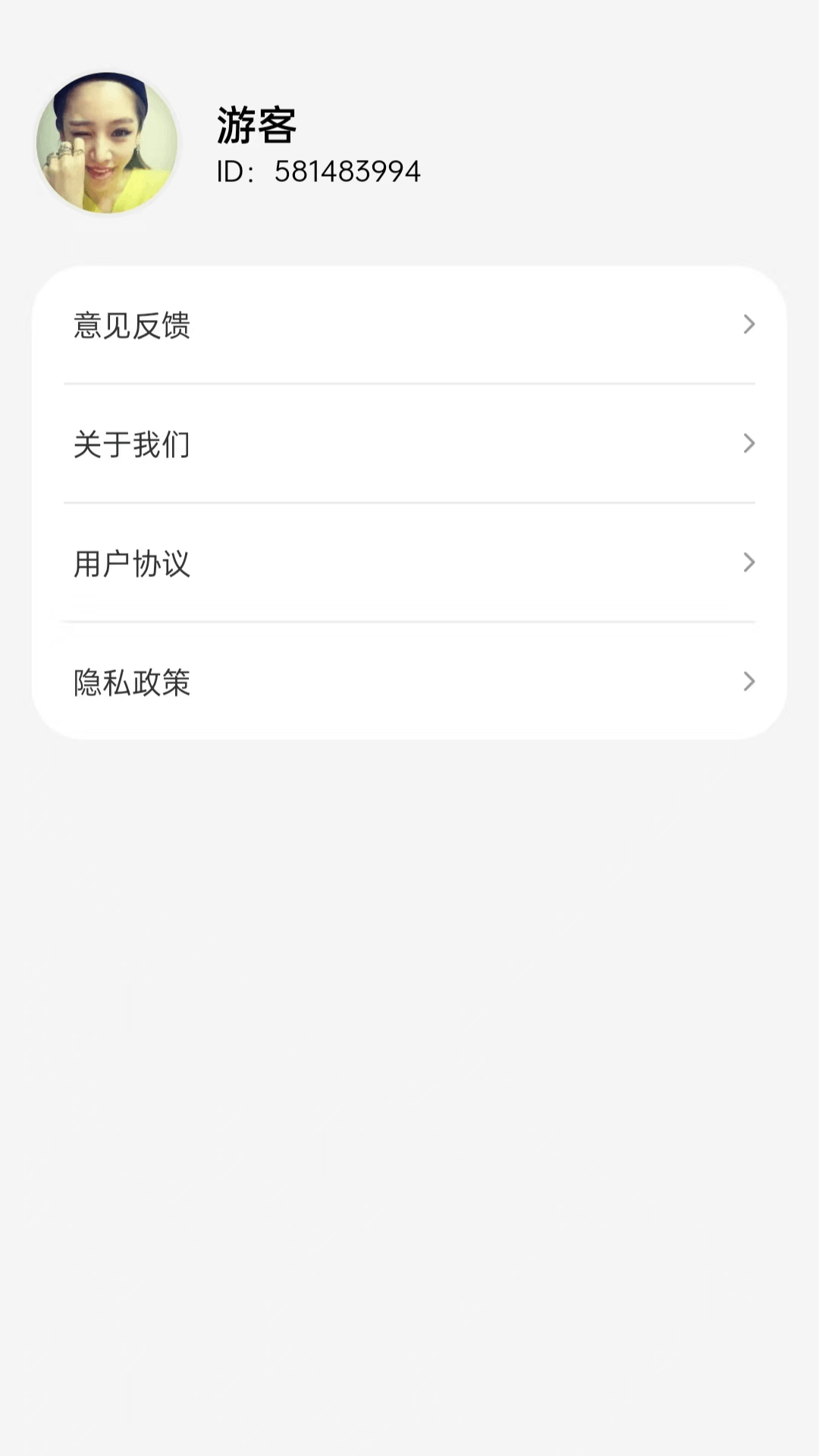819x1456 pixels.
Task: Expand 隐私政策 via its chevron arrow
Action: [749, 682]
